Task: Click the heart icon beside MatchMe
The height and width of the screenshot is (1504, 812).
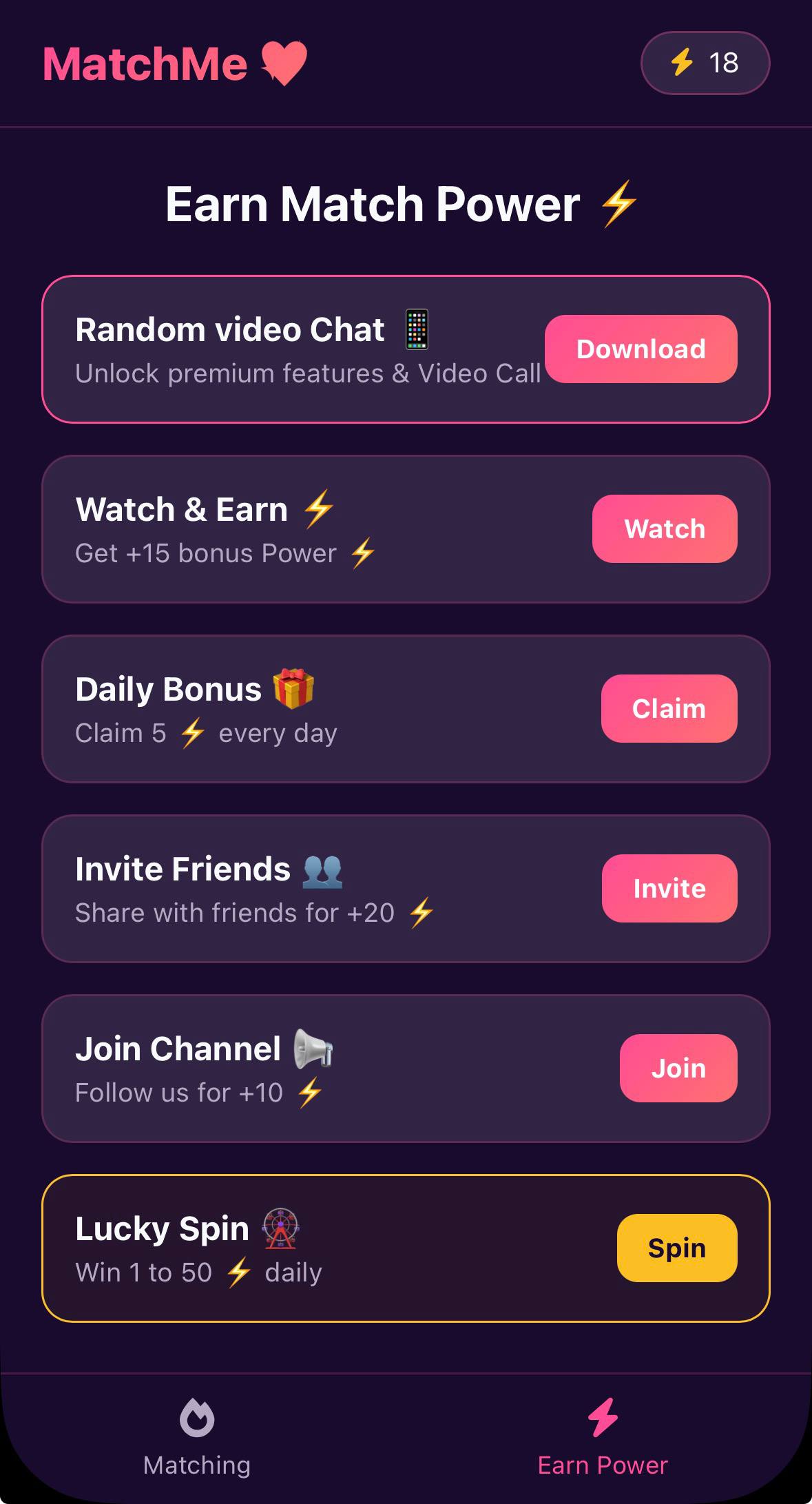Action: (x=282, y=63)
